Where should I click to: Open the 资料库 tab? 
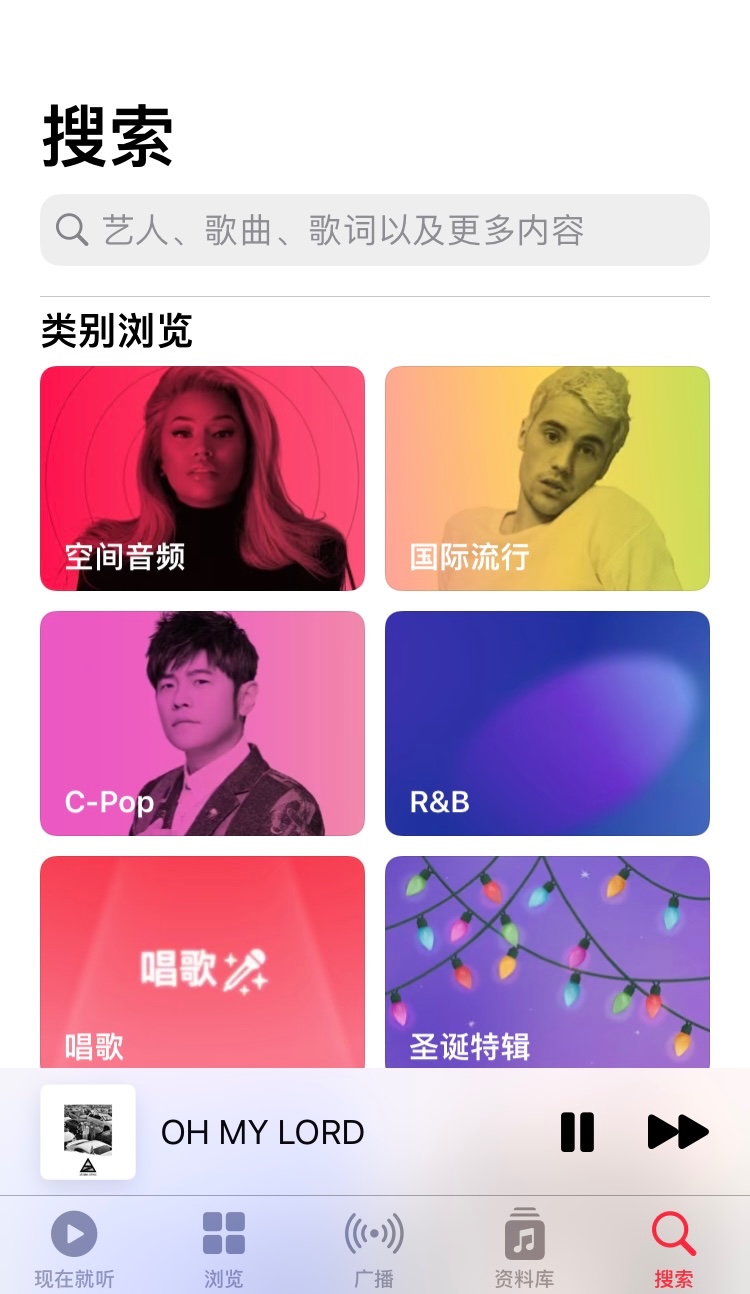coord(524,1246)
